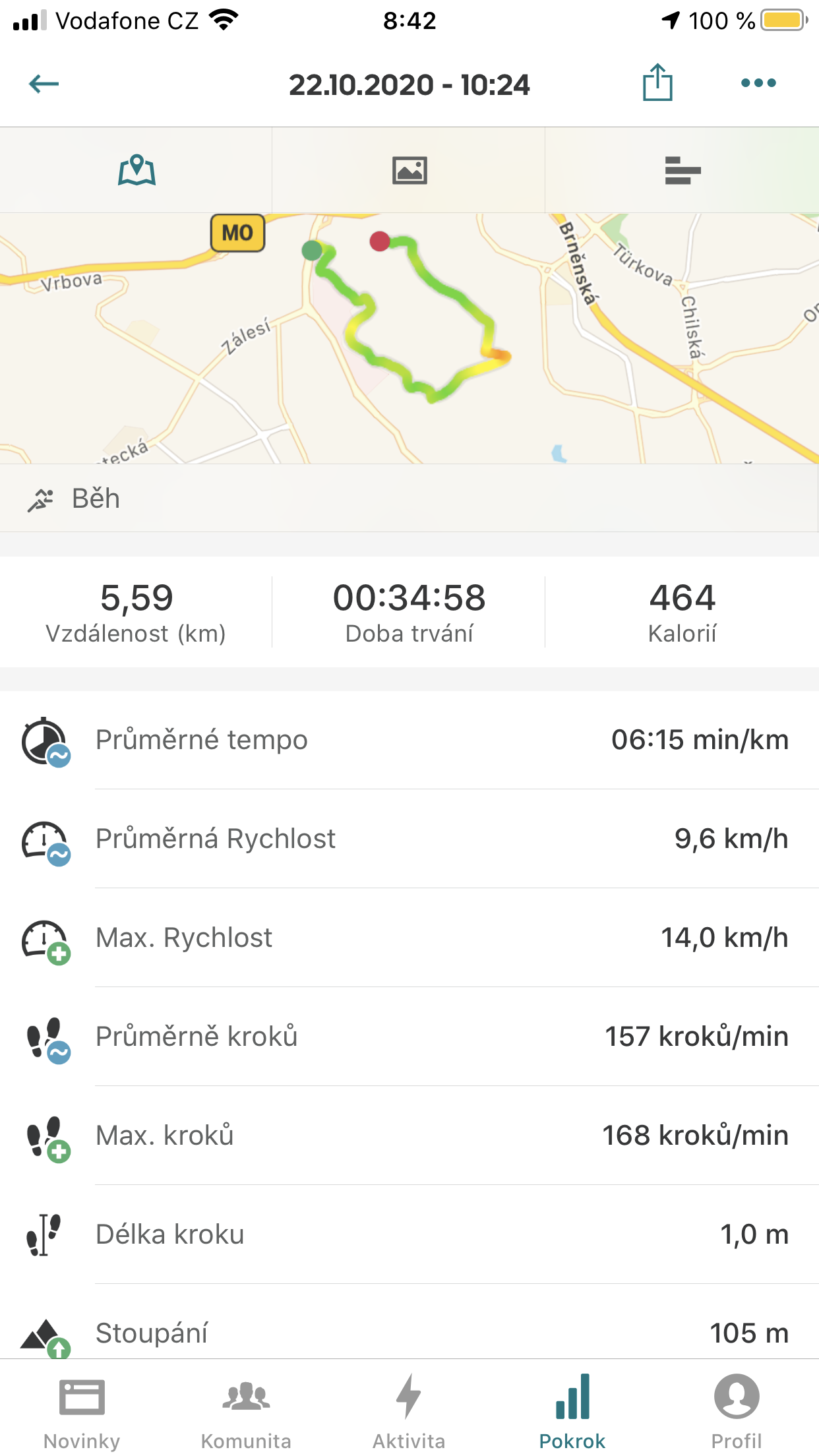Switch to the photos tab
This screenshot has height=1456, width=819.
409,170
